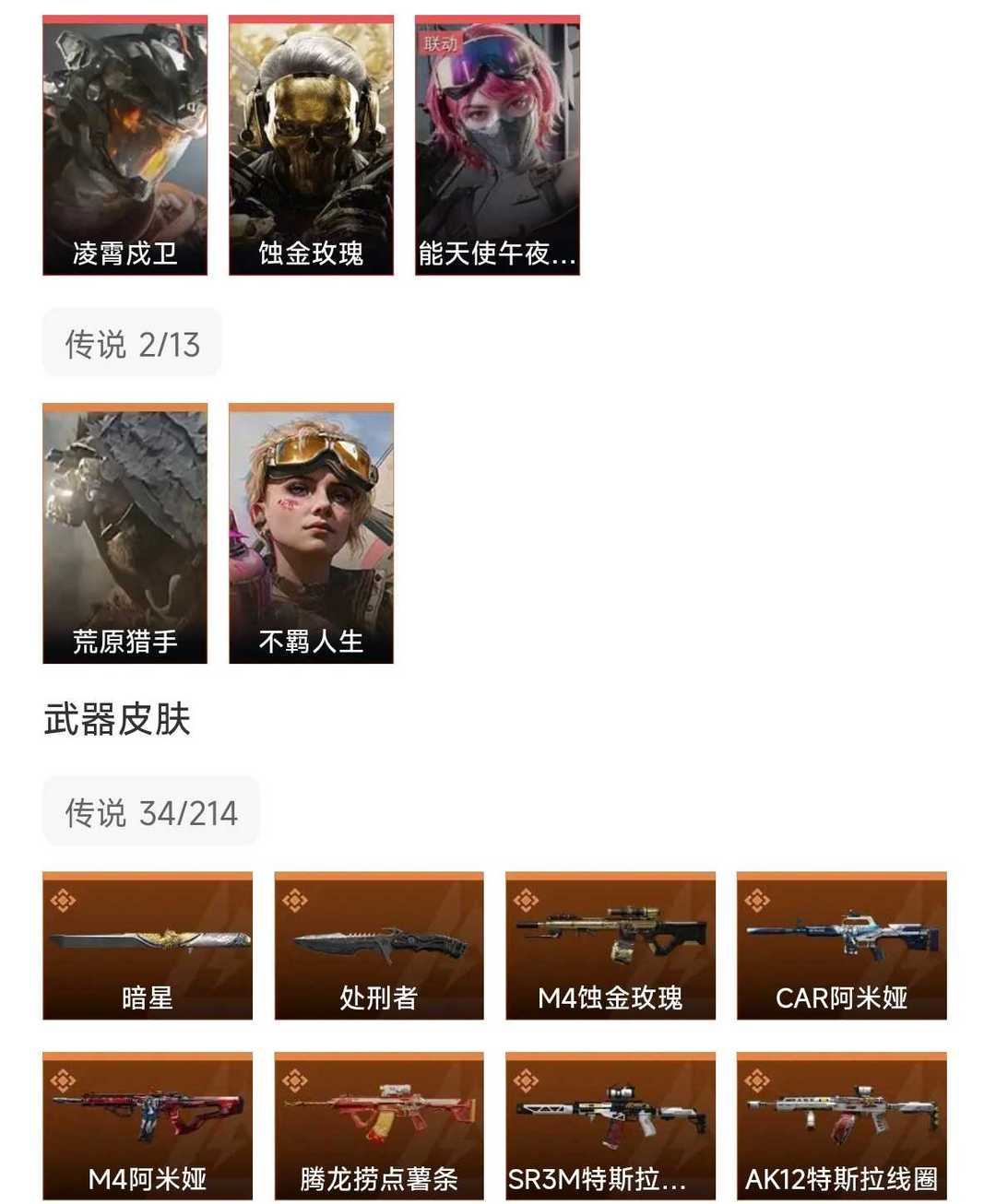Select the 不羁人生 legendary skin card
The width and height of the screenshot is (996, 1204).
pyautogui.click(x=311, y=533)
